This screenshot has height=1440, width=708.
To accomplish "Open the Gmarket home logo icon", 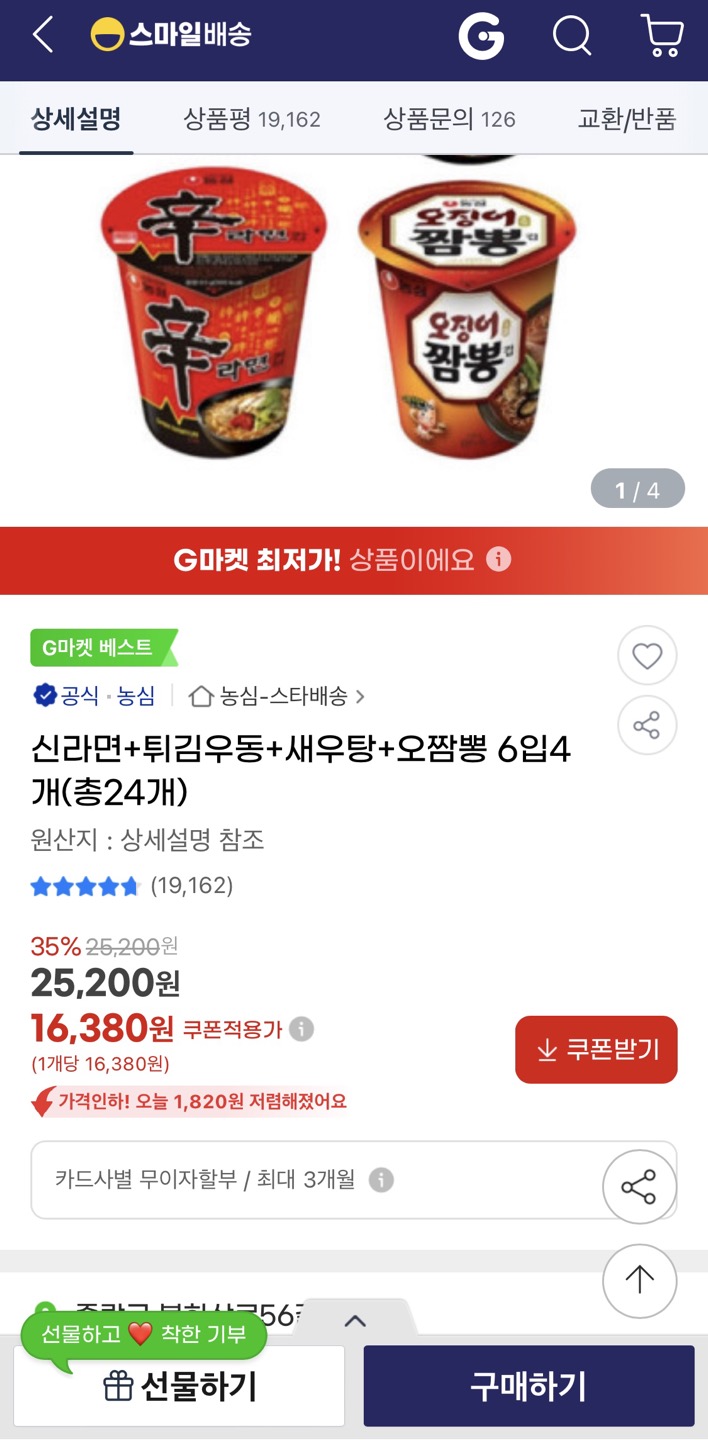I will (481, 37).
